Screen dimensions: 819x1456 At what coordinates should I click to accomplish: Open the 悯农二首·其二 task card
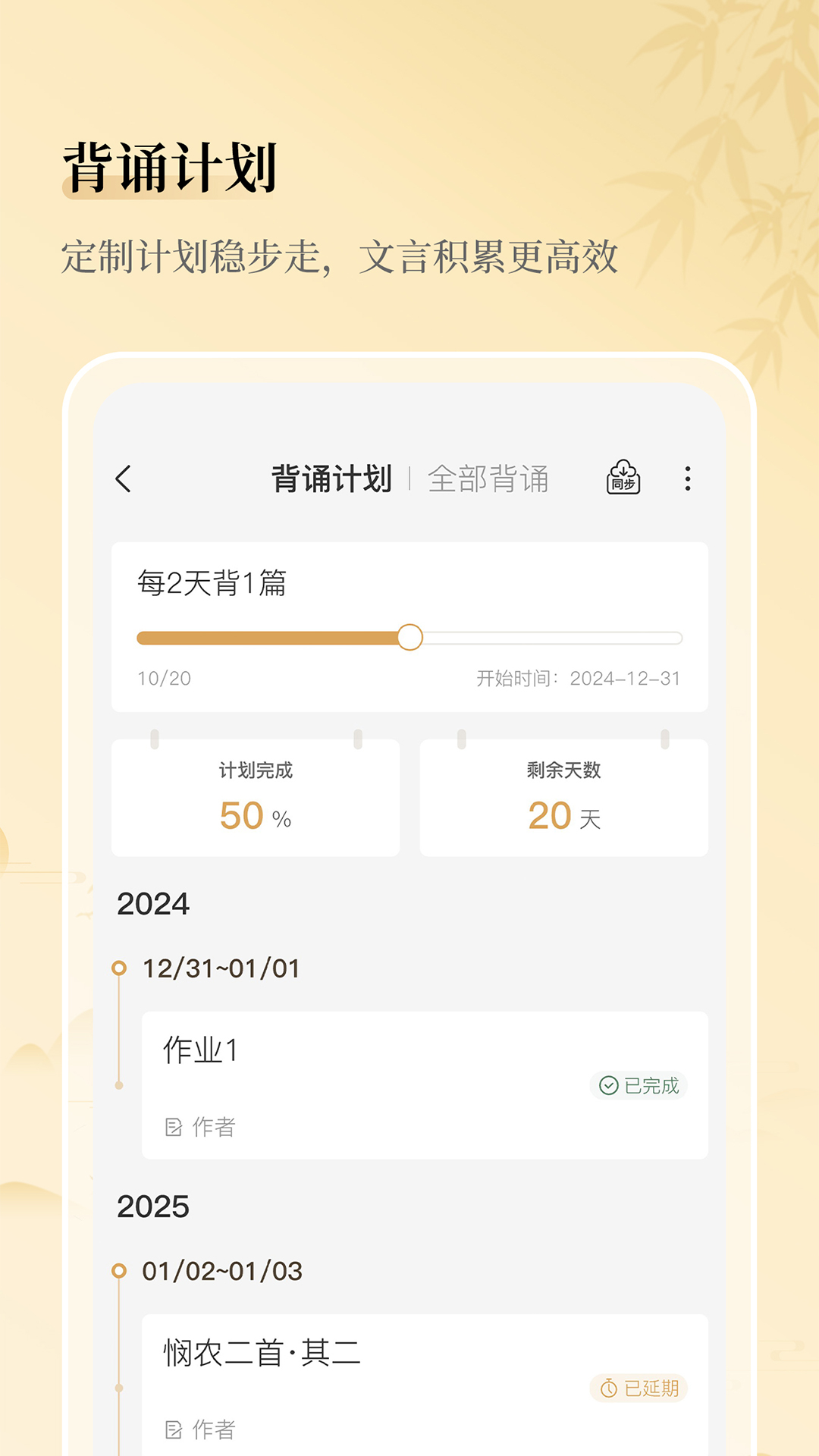click(423, 1380)
